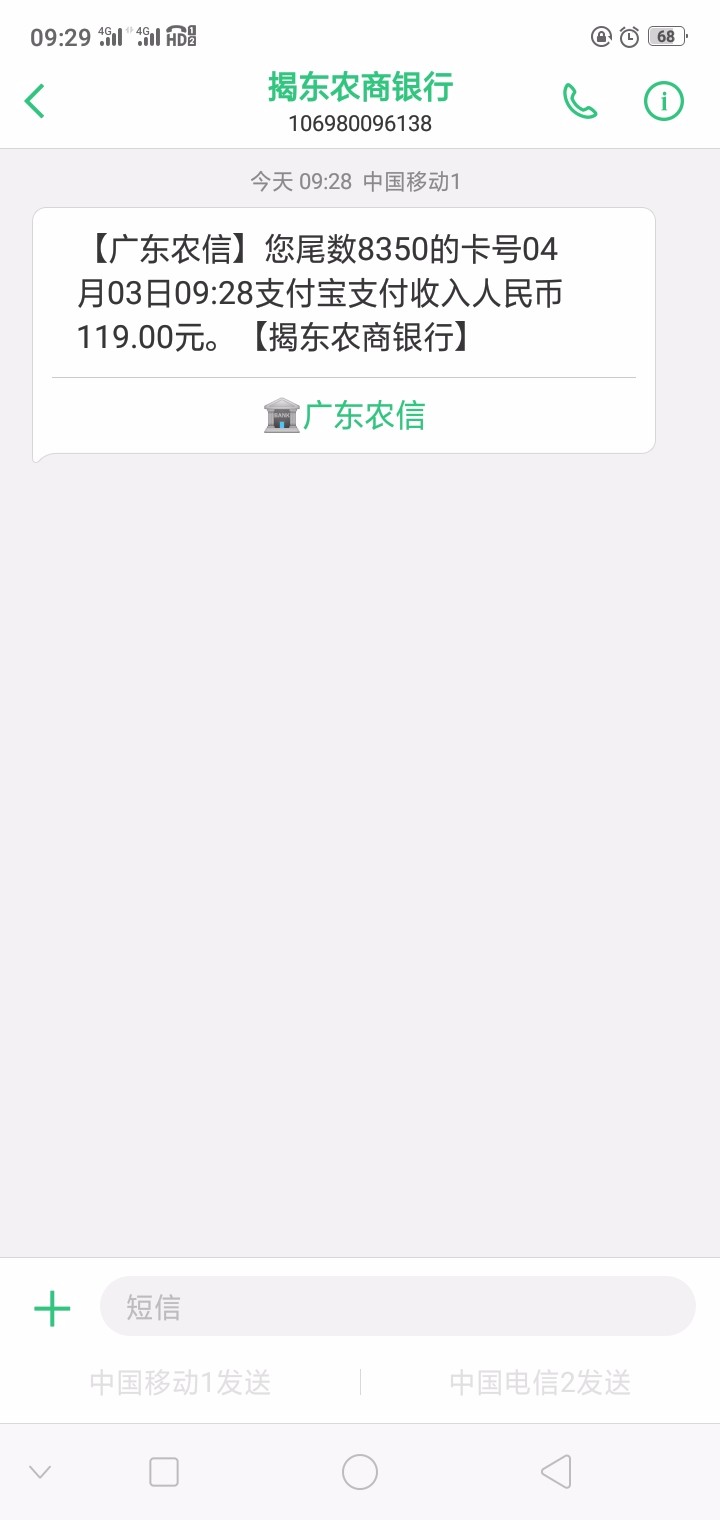Send via 中国移动1发送
Screen dimensions: 720x1520
tap(181, 1383)
